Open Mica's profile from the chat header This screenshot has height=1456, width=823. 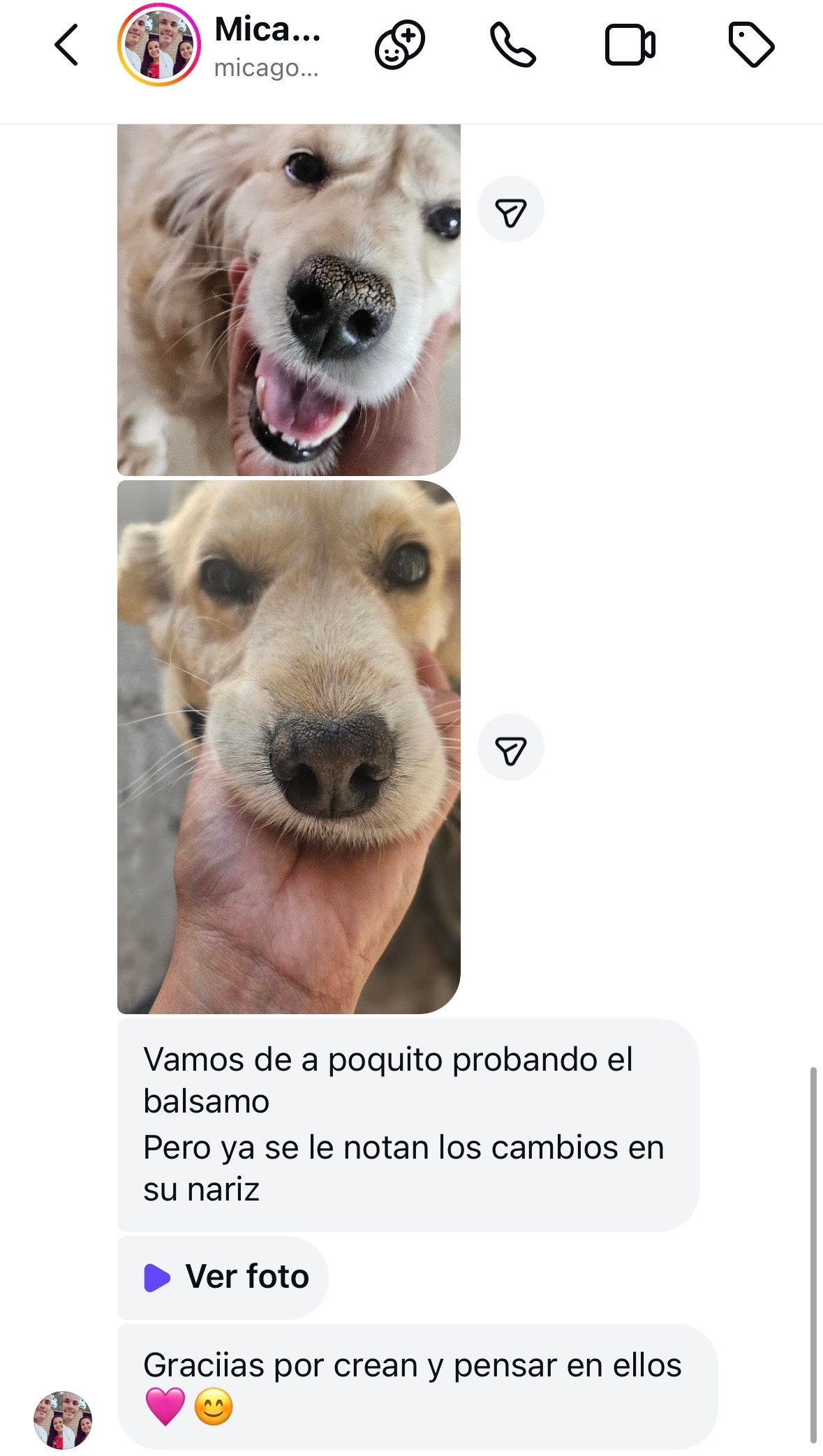[x=267, y=46]
